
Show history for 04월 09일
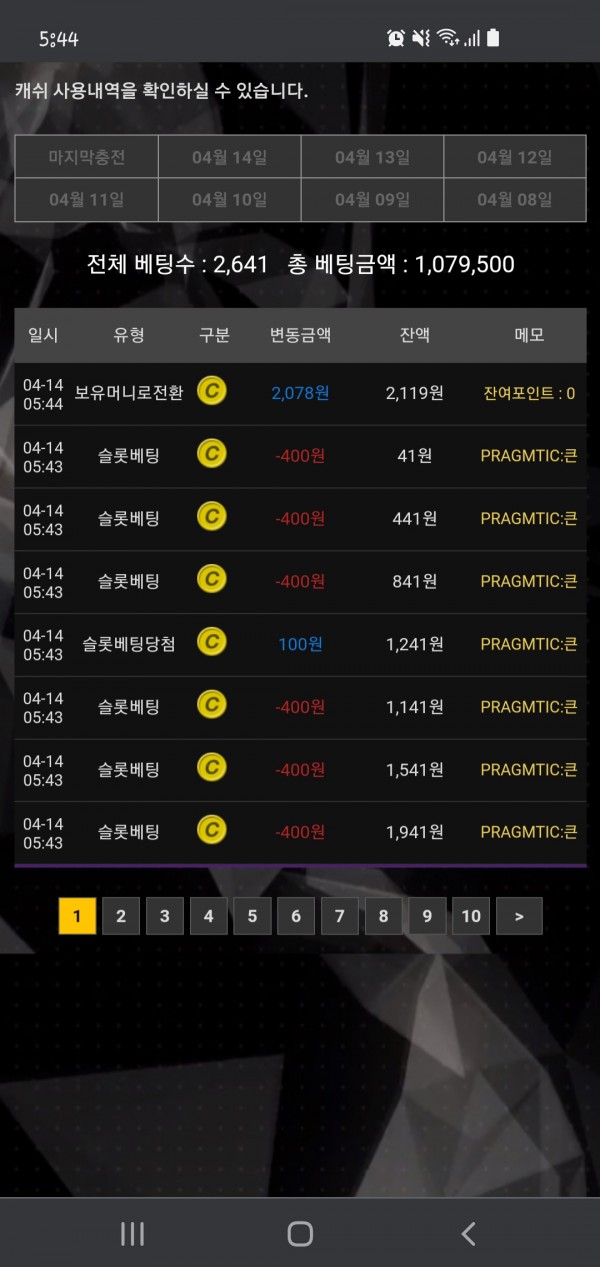click(x=372, y=199)
